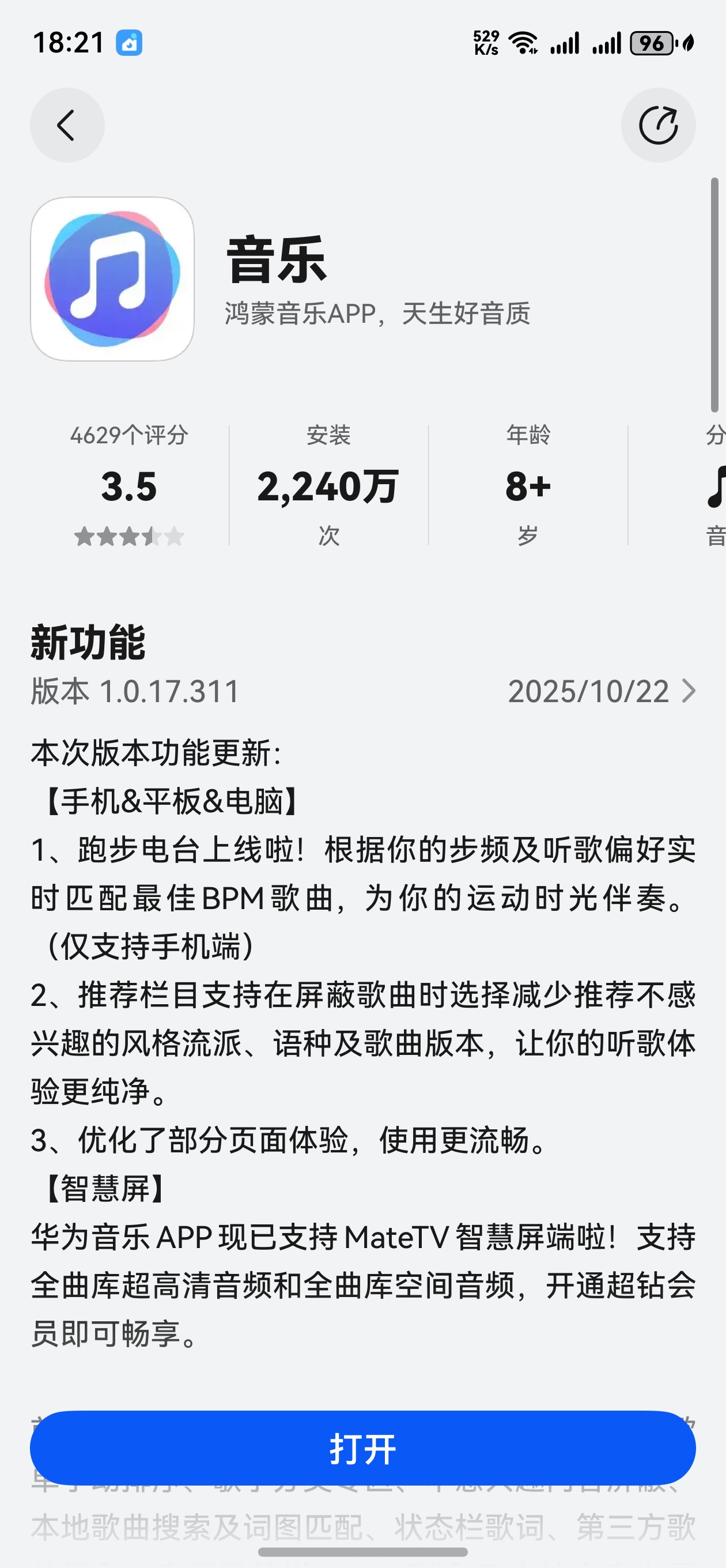
Task: Share the 音乐 app page
Action: point(658,126)
